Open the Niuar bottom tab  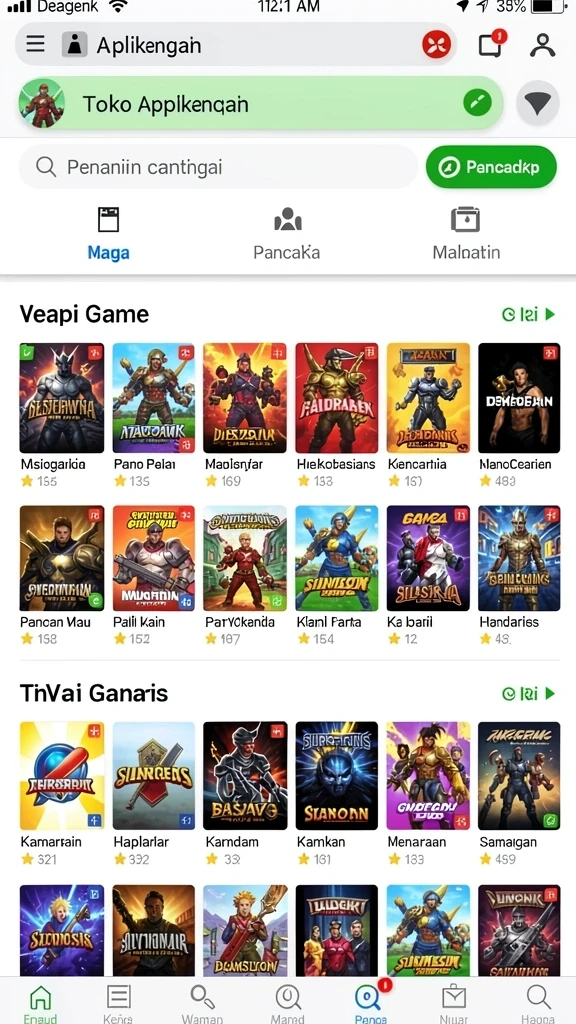click(x=453, y=1002)
